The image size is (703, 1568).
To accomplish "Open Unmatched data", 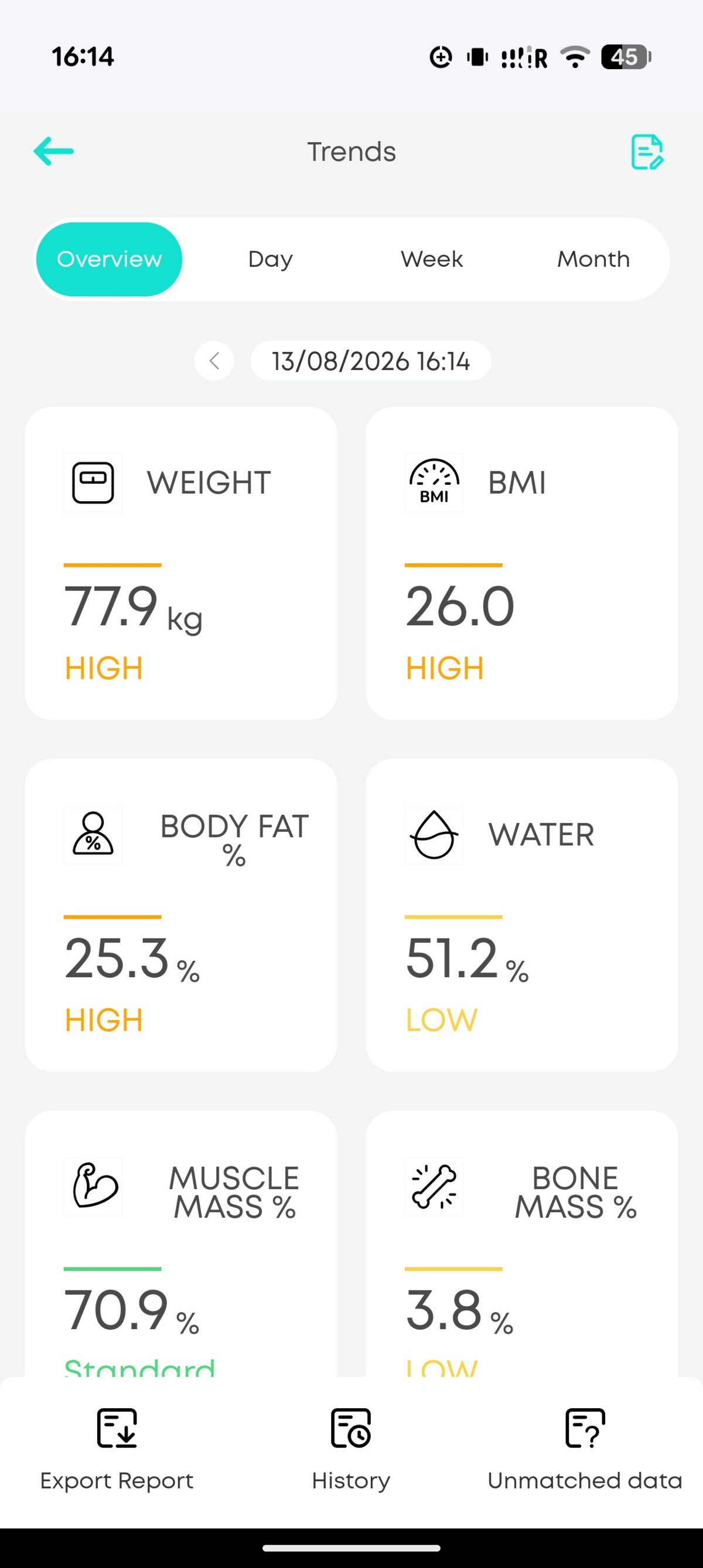I will (585, 1450).
